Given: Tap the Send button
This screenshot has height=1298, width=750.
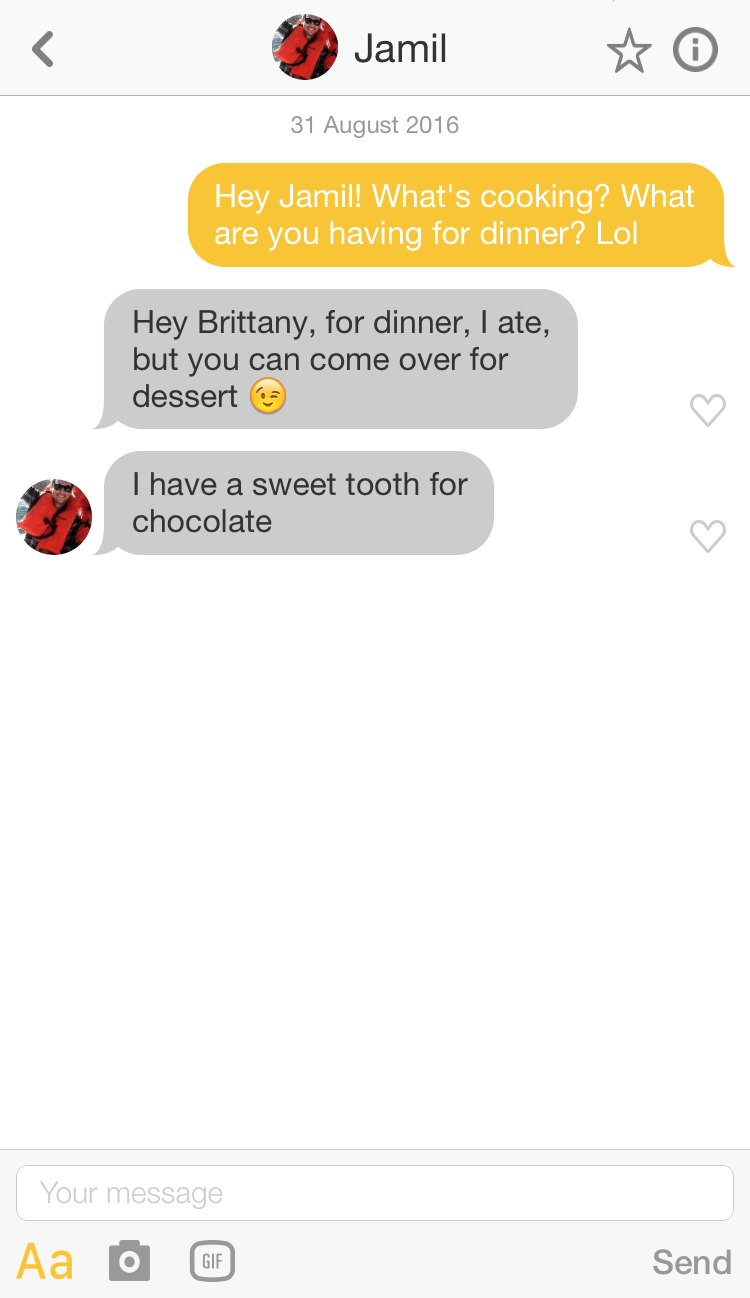Looking at the screenshot, I should coord(691,1262).
